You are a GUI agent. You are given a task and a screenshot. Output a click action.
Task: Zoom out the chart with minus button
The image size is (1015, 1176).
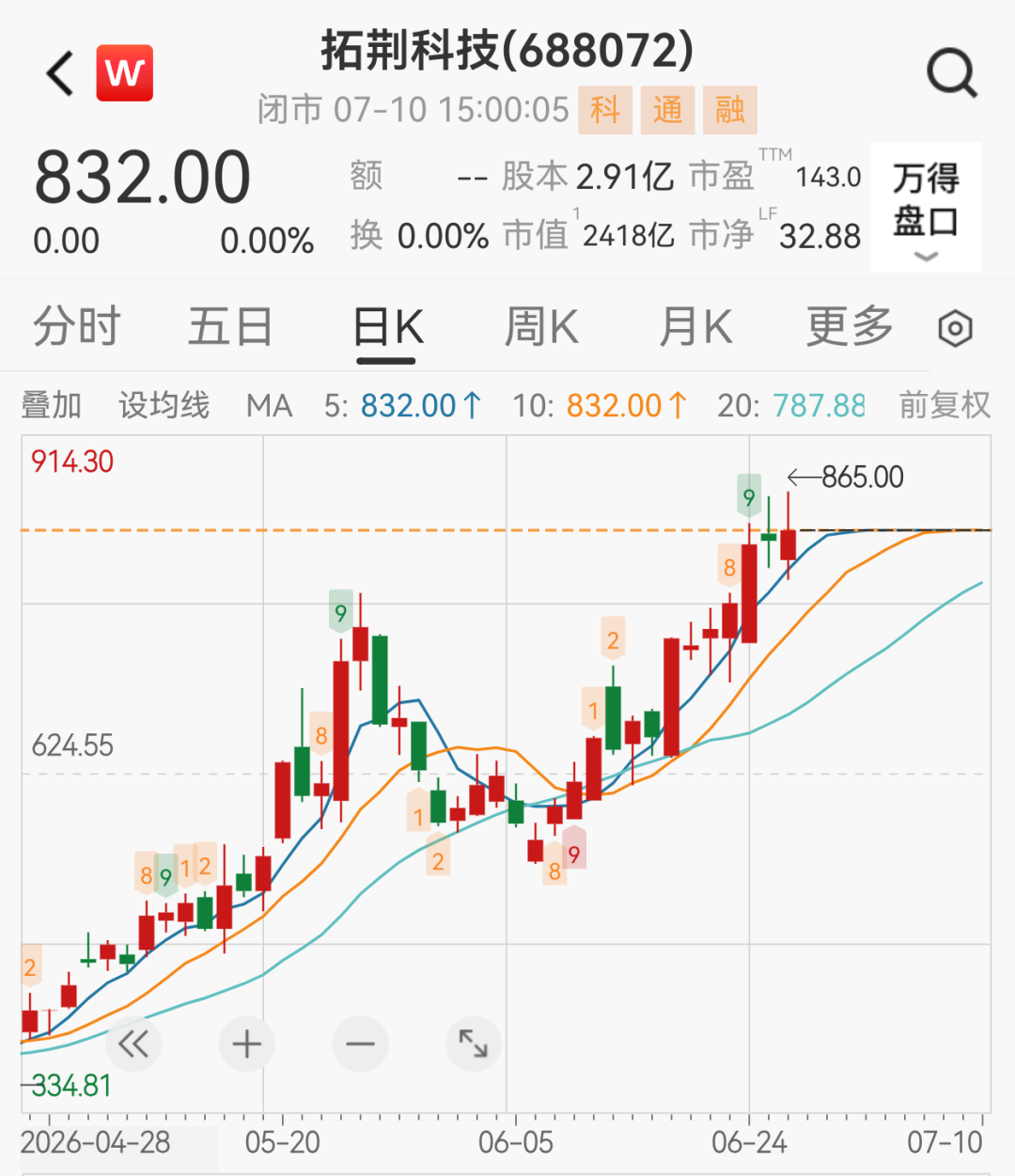coord(360,1043)
